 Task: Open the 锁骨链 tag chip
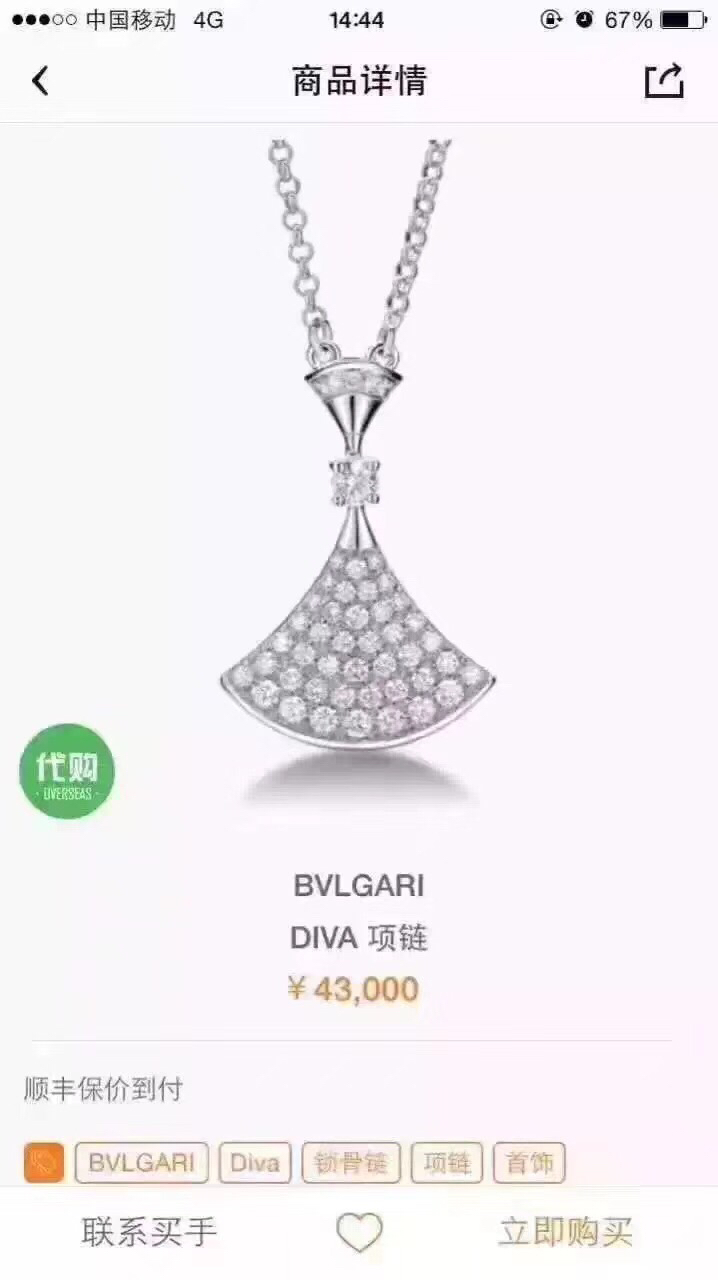tap(351, 1163)
